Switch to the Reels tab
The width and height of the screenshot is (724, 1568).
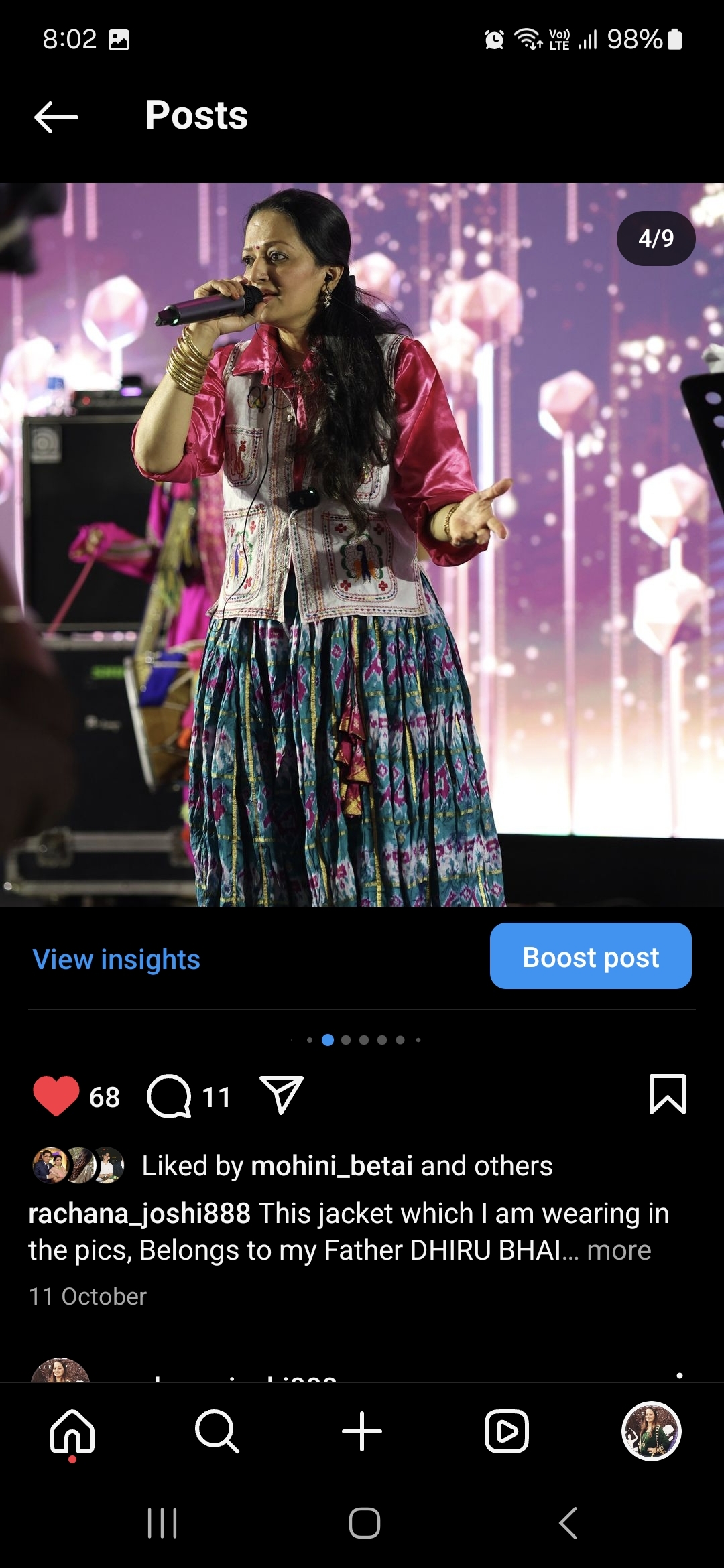tap(507, 1432)
